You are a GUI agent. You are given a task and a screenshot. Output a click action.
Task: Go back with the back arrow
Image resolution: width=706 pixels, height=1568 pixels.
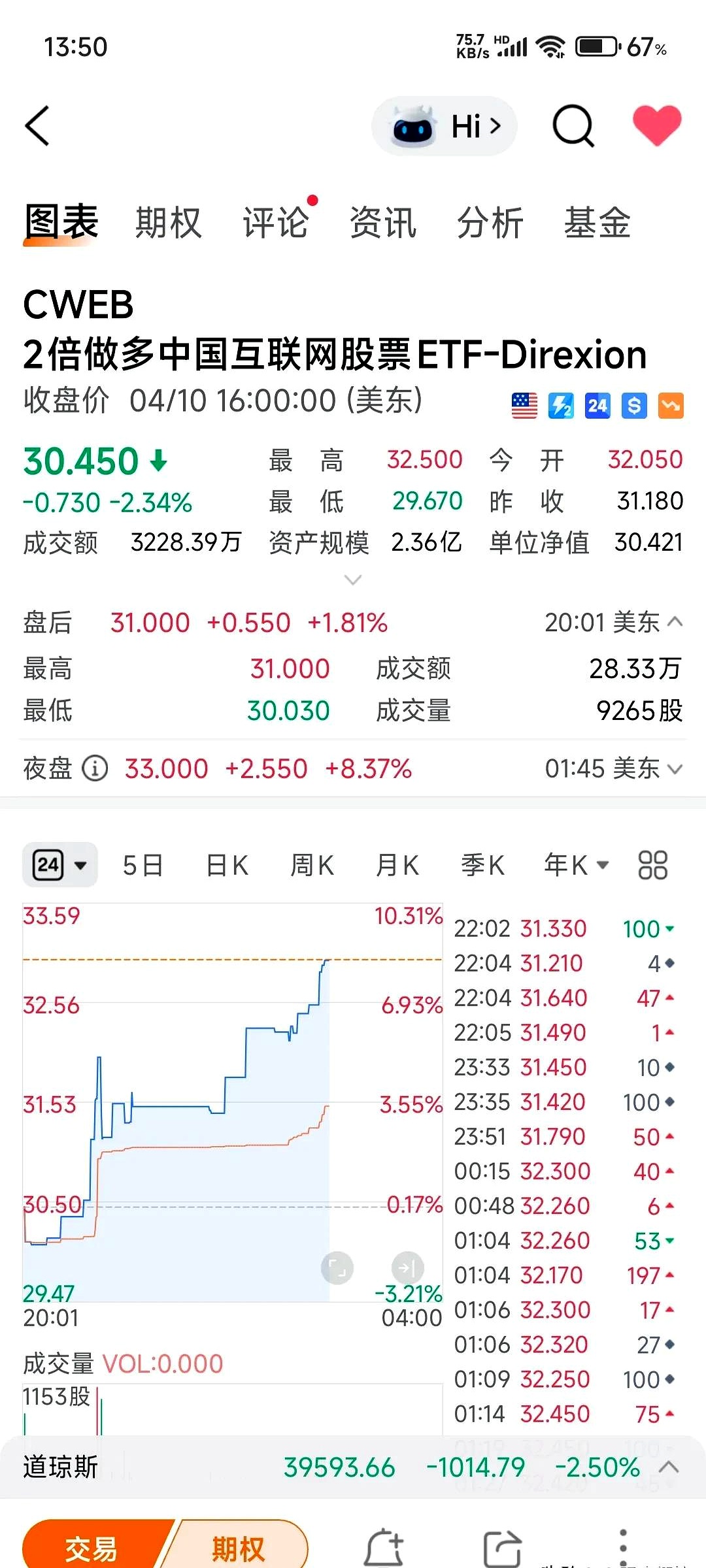coord(36,125)
